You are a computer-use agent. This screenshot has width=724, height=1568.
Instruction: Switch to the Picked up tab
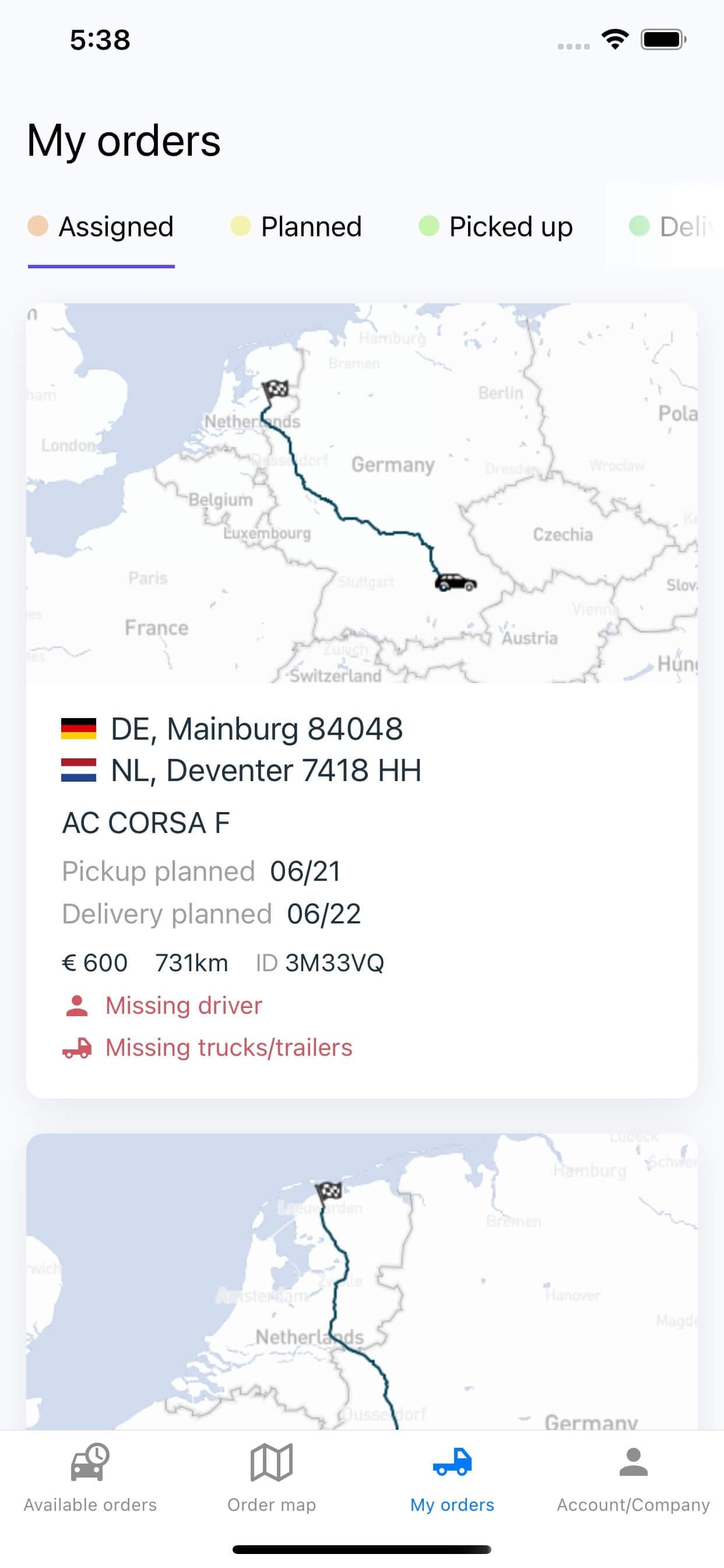click(496, 227)
